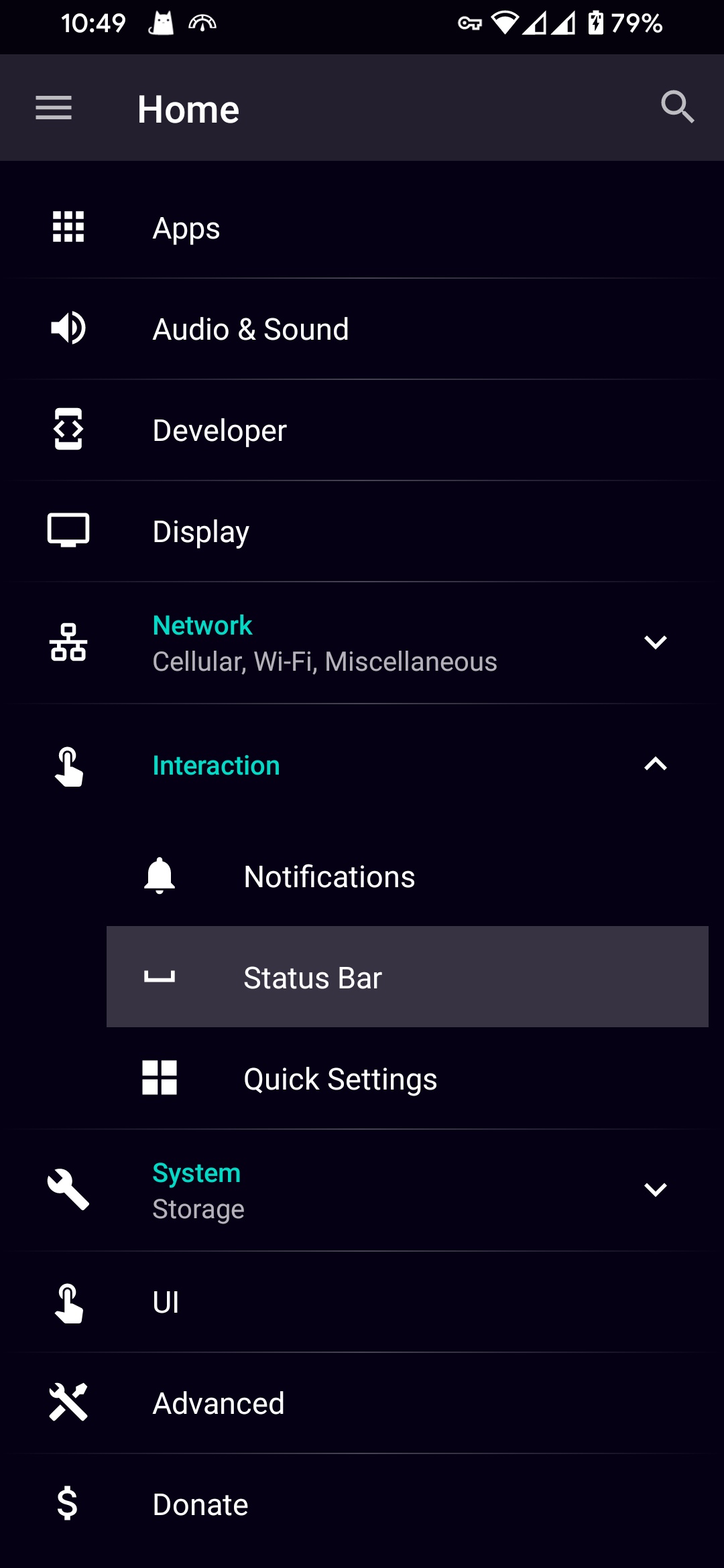Open Notifications under Interaction
724x1568 pixels.
(408, 876)
